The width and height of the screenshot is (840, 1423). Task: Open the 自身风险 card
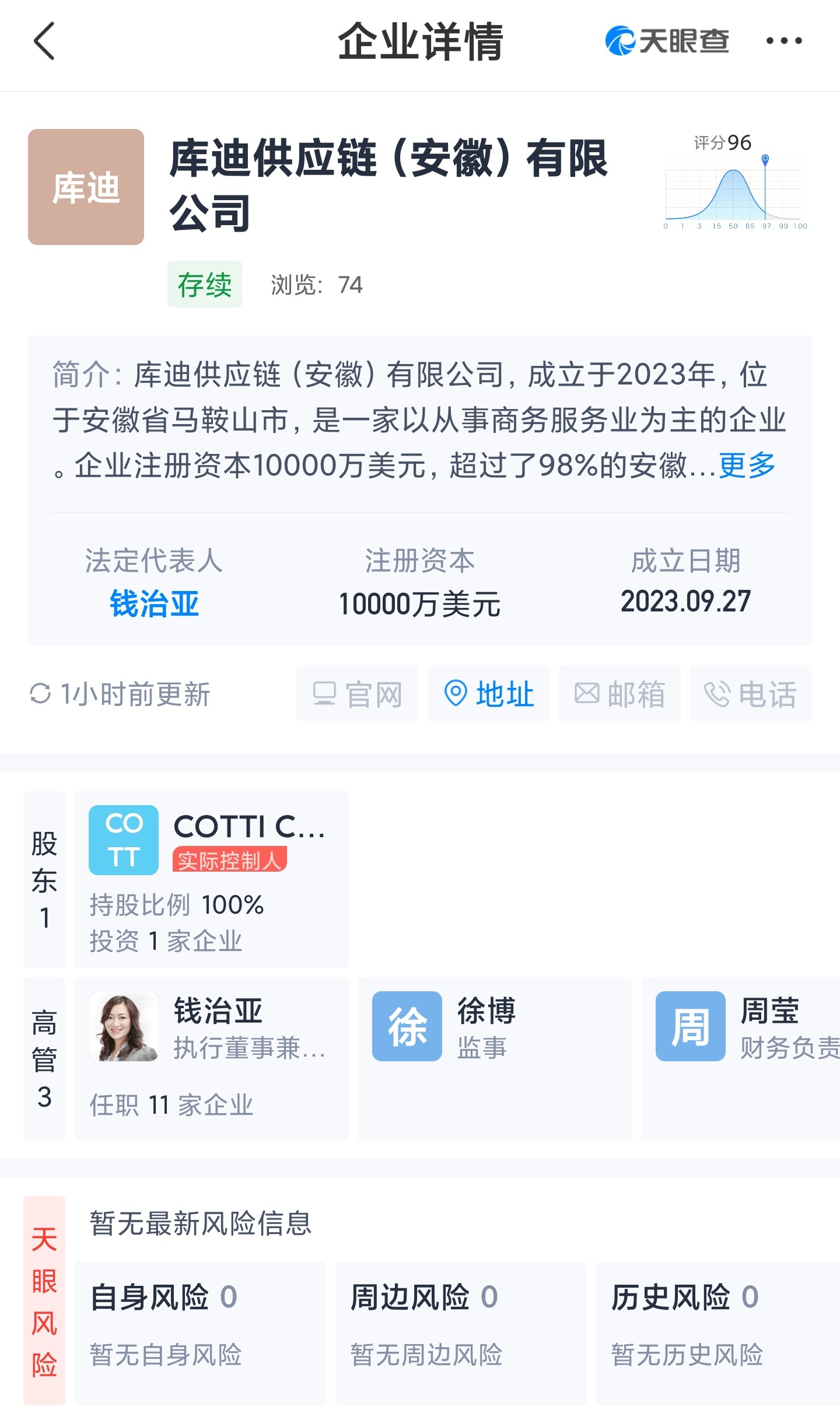coord(200,1333)
